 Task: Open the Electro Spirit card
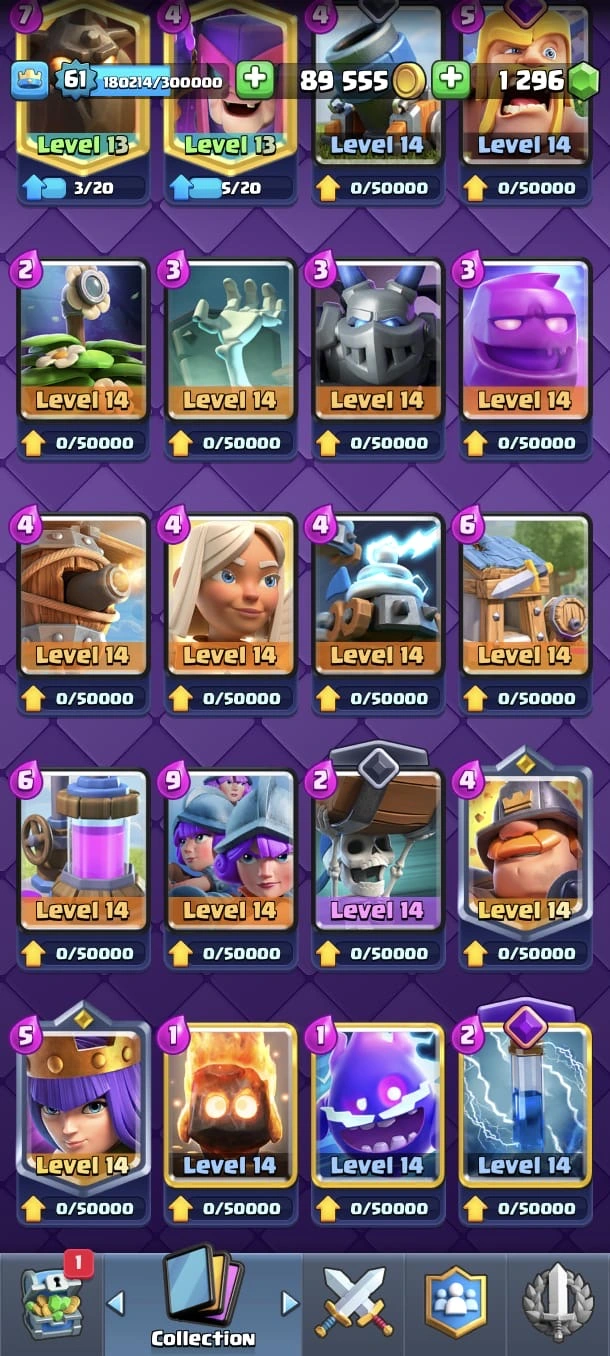click(377, 1100)
